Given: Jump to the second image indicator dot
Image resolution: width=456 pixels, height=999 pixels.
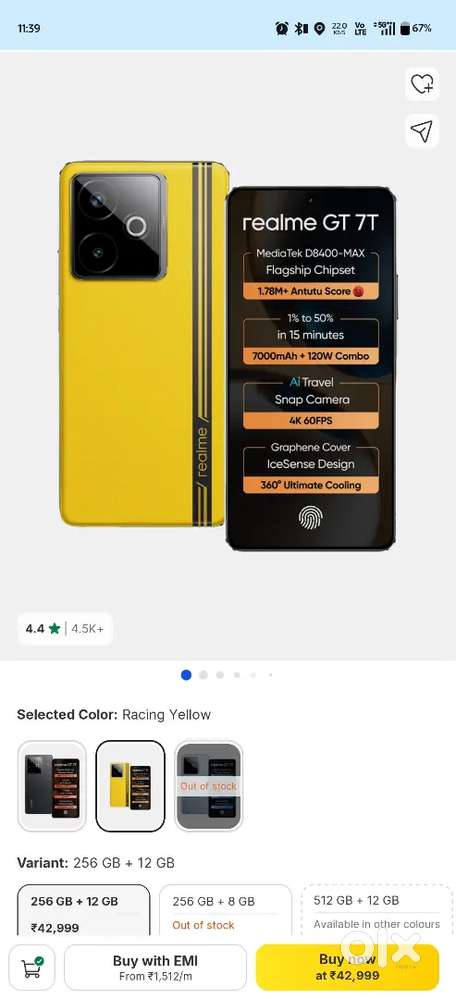Looking at the screenshot, I should coord(203,675).
